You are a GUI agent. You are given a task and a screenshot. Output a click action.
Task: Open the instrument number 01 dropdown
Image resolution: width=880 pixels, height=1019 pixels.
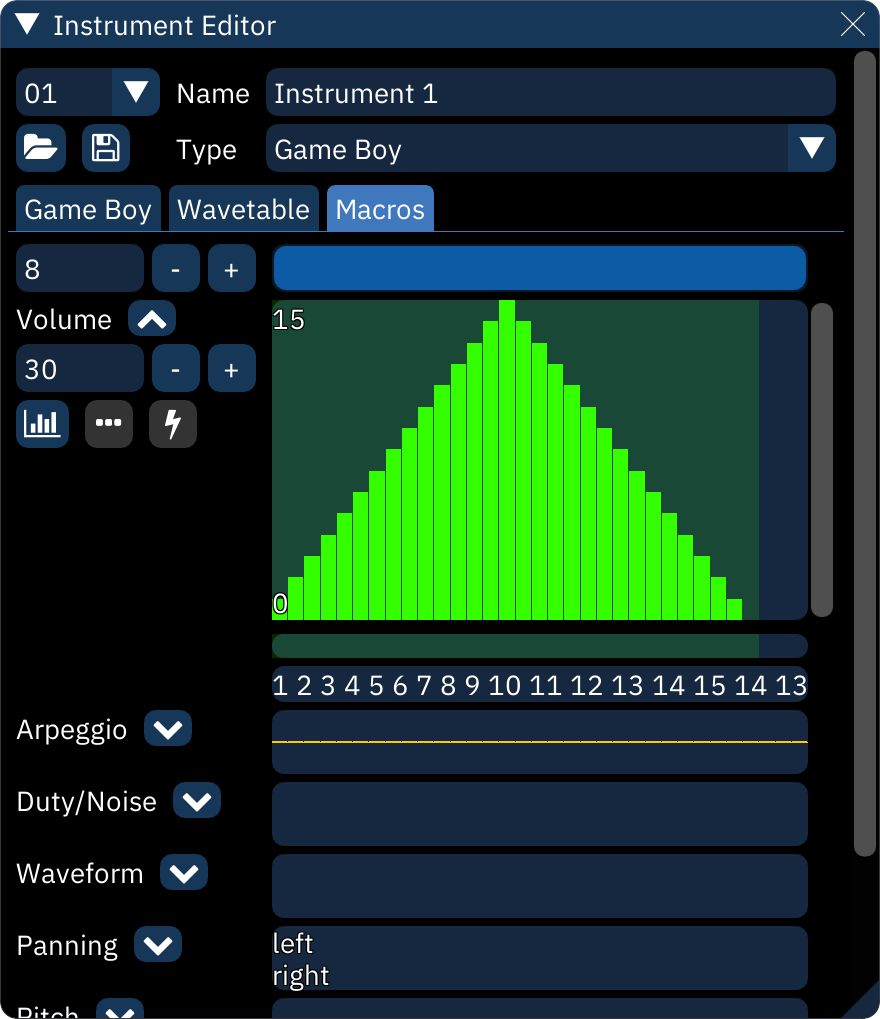click(135, 93)
